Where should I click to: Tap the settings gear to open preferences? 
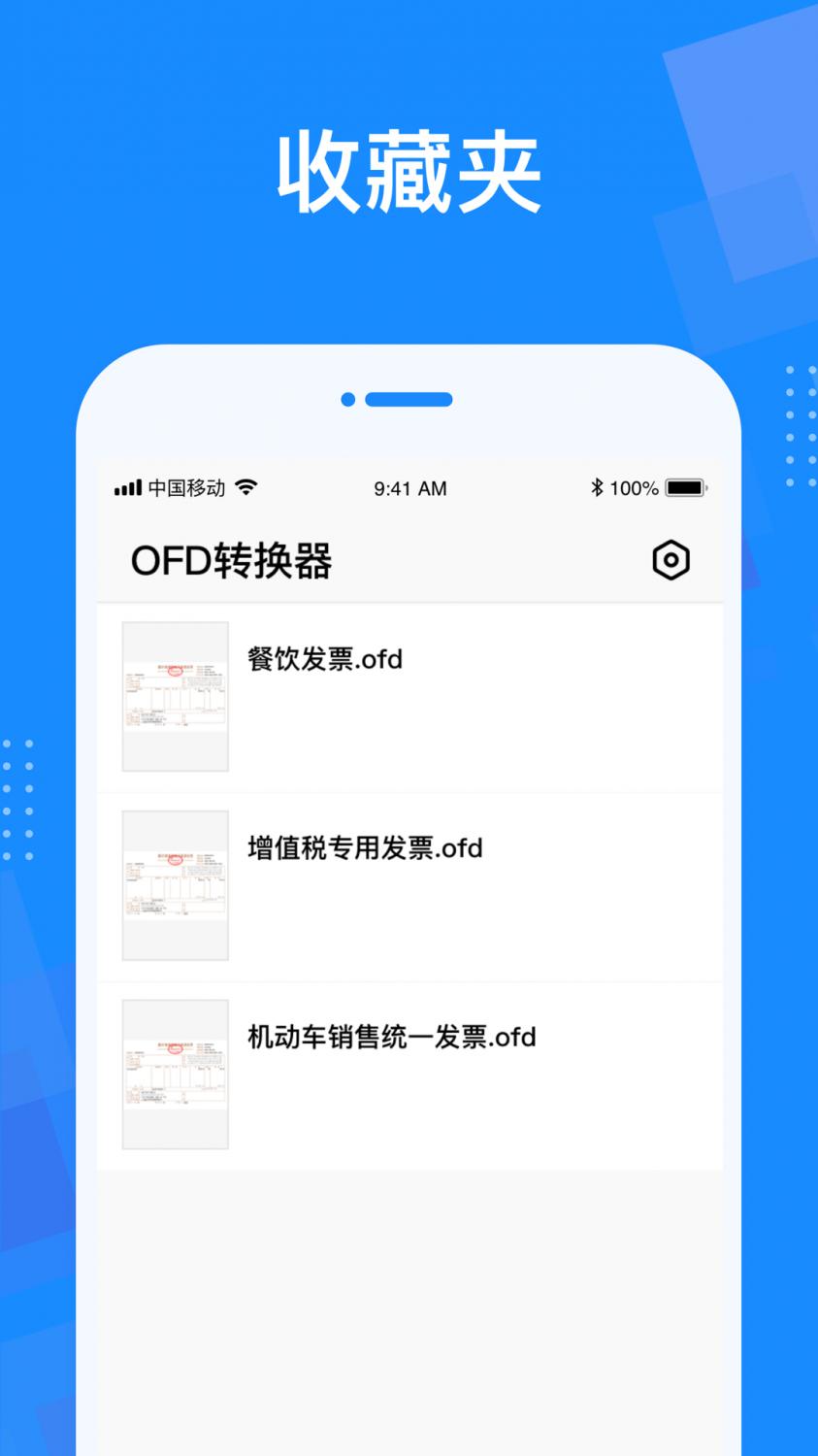(672, 561)
